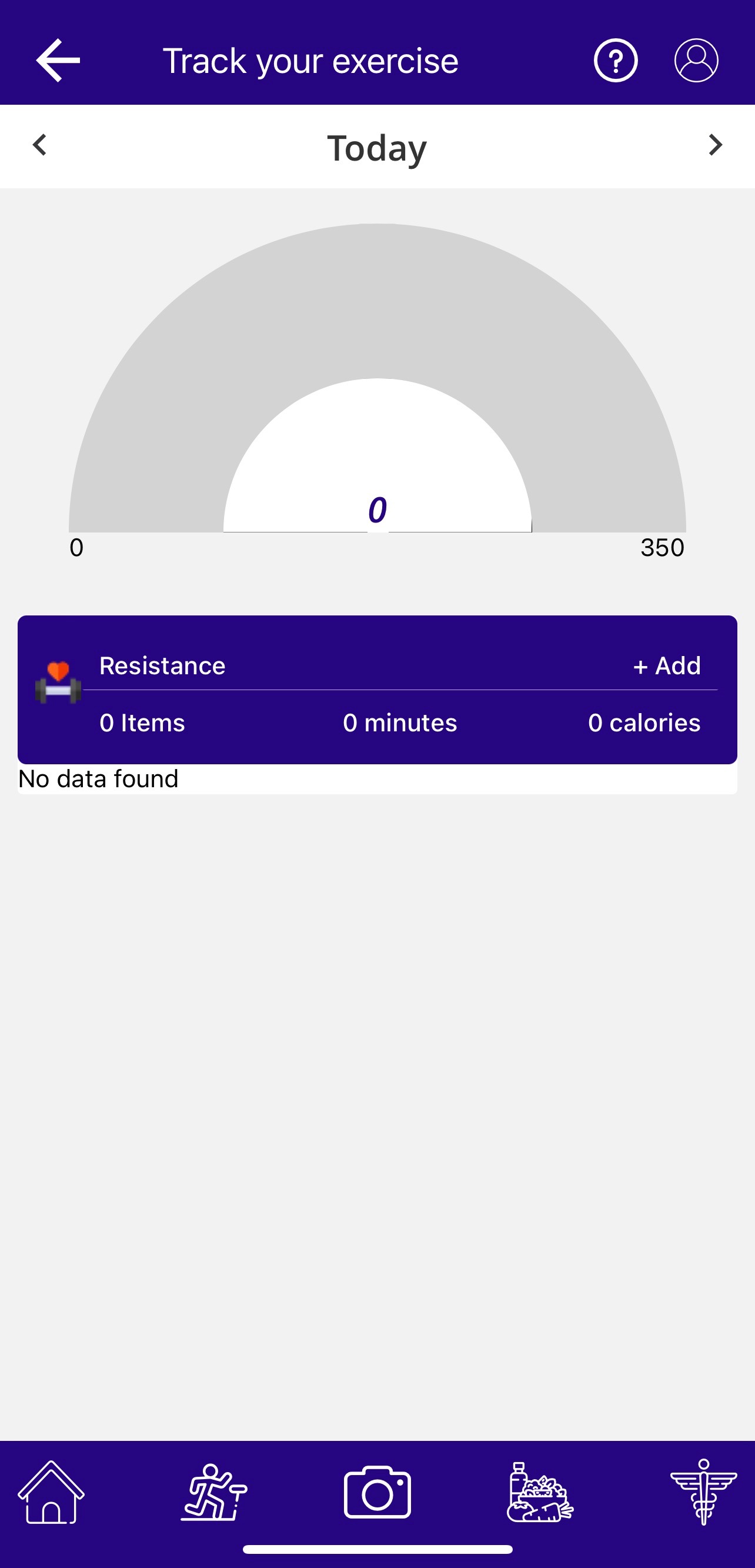This screenshot has width=755, height=1568.
Task: Switch to the food groceries tab
Action: click(x=540, y=1492)
